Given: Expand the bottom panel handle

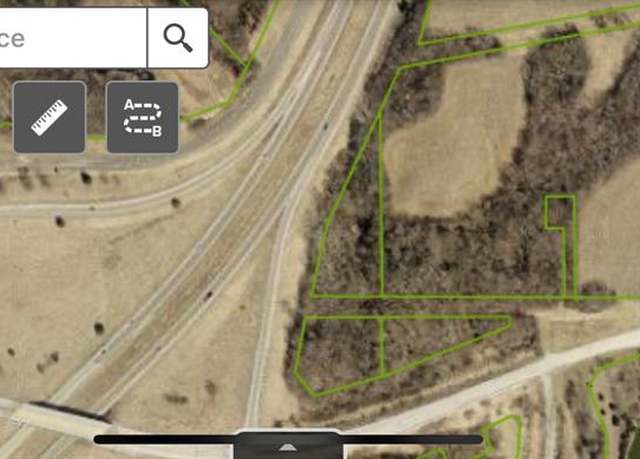Looking at the screenshot, I should 288,446.
